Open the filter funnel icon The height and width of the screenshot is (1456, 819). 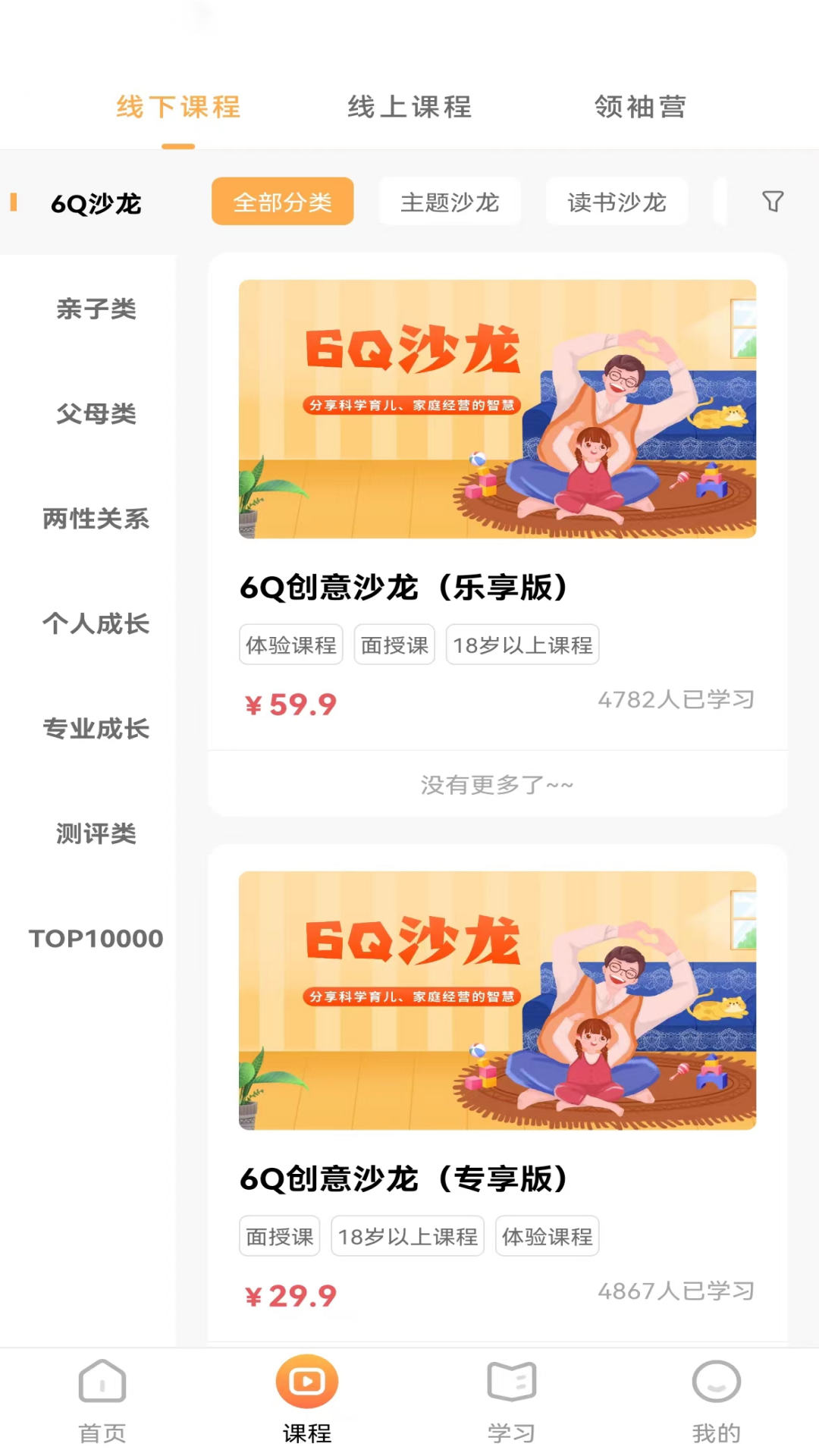coord(773,201)
